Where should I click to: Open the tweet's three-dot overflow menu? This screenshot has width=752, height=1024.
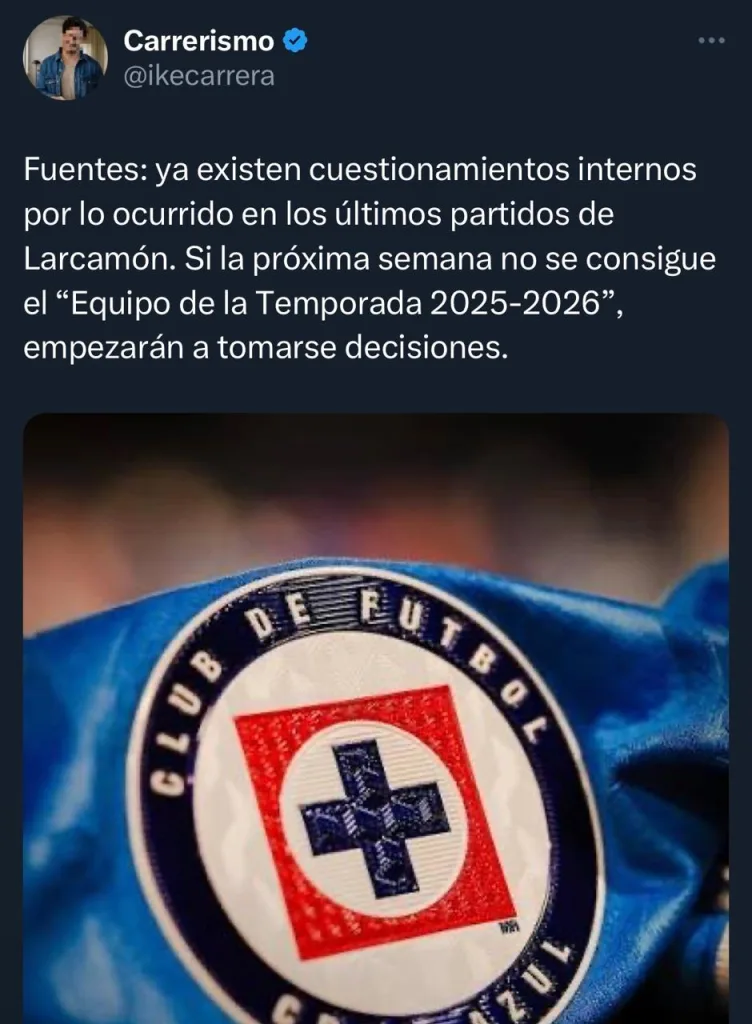(710, 41)
